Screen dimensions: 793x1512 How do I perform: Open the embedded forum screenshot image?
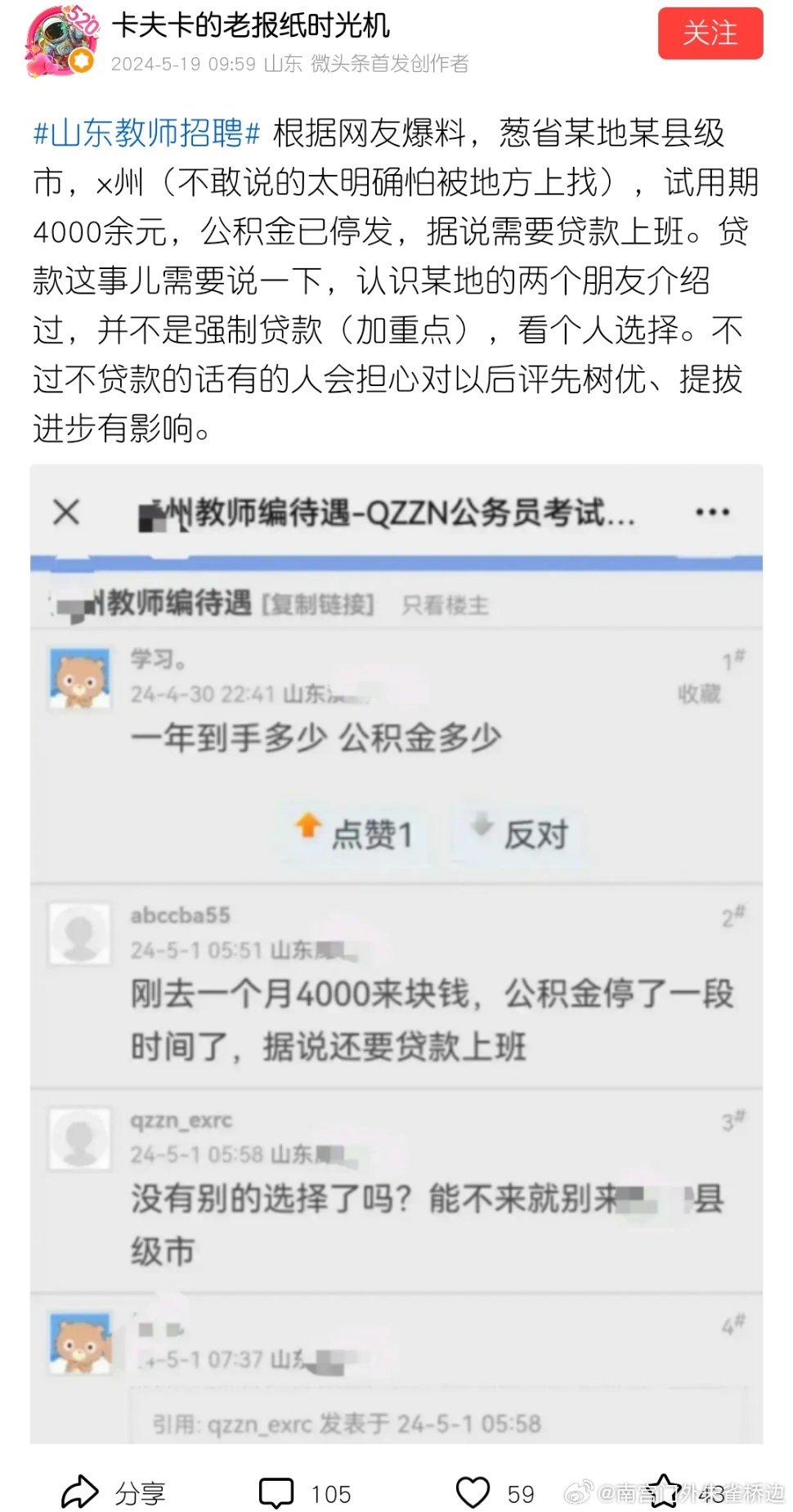396,953
